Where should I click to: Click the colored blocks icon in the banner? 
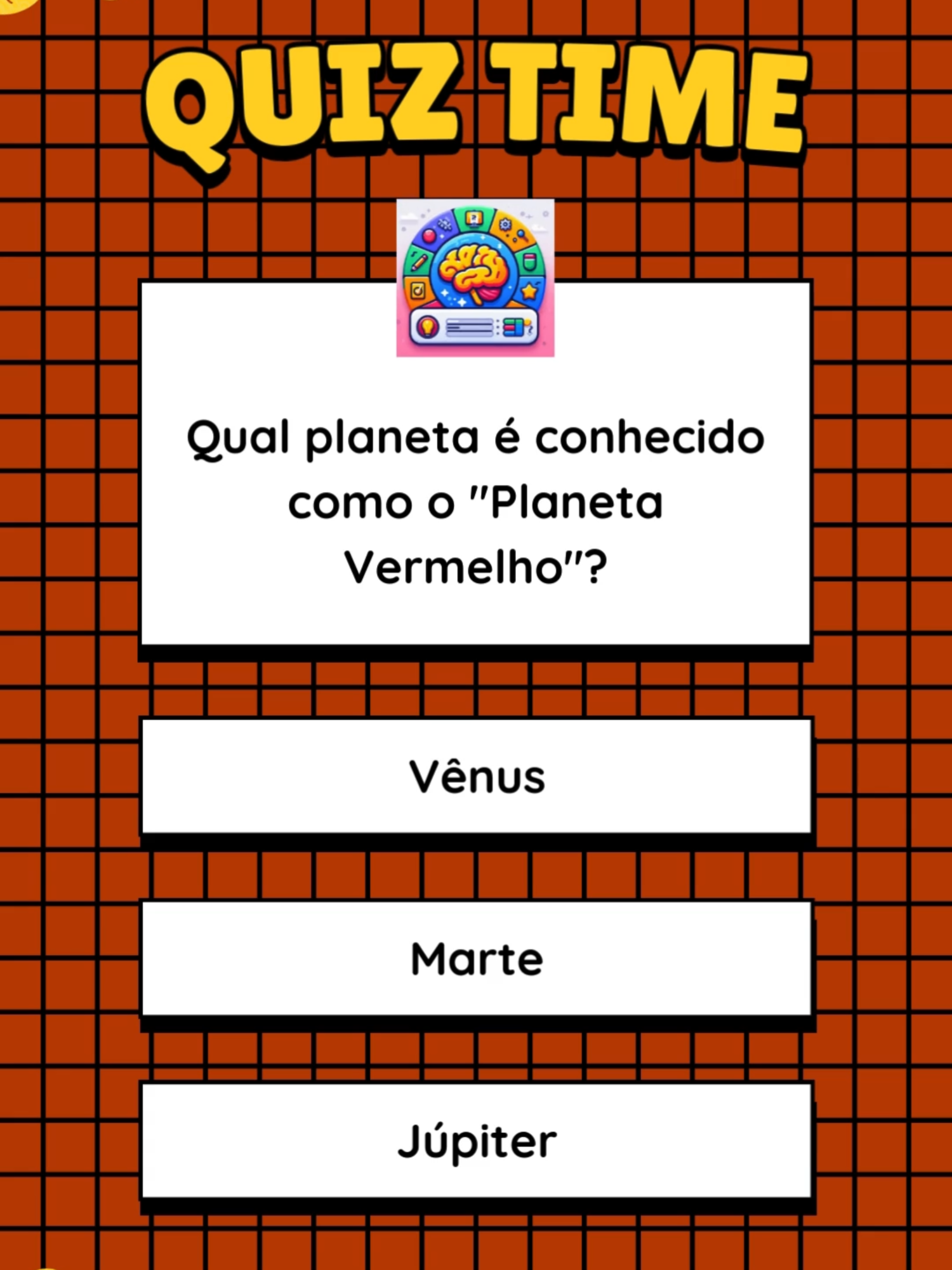pyautogui.click(x=513, y=327)
